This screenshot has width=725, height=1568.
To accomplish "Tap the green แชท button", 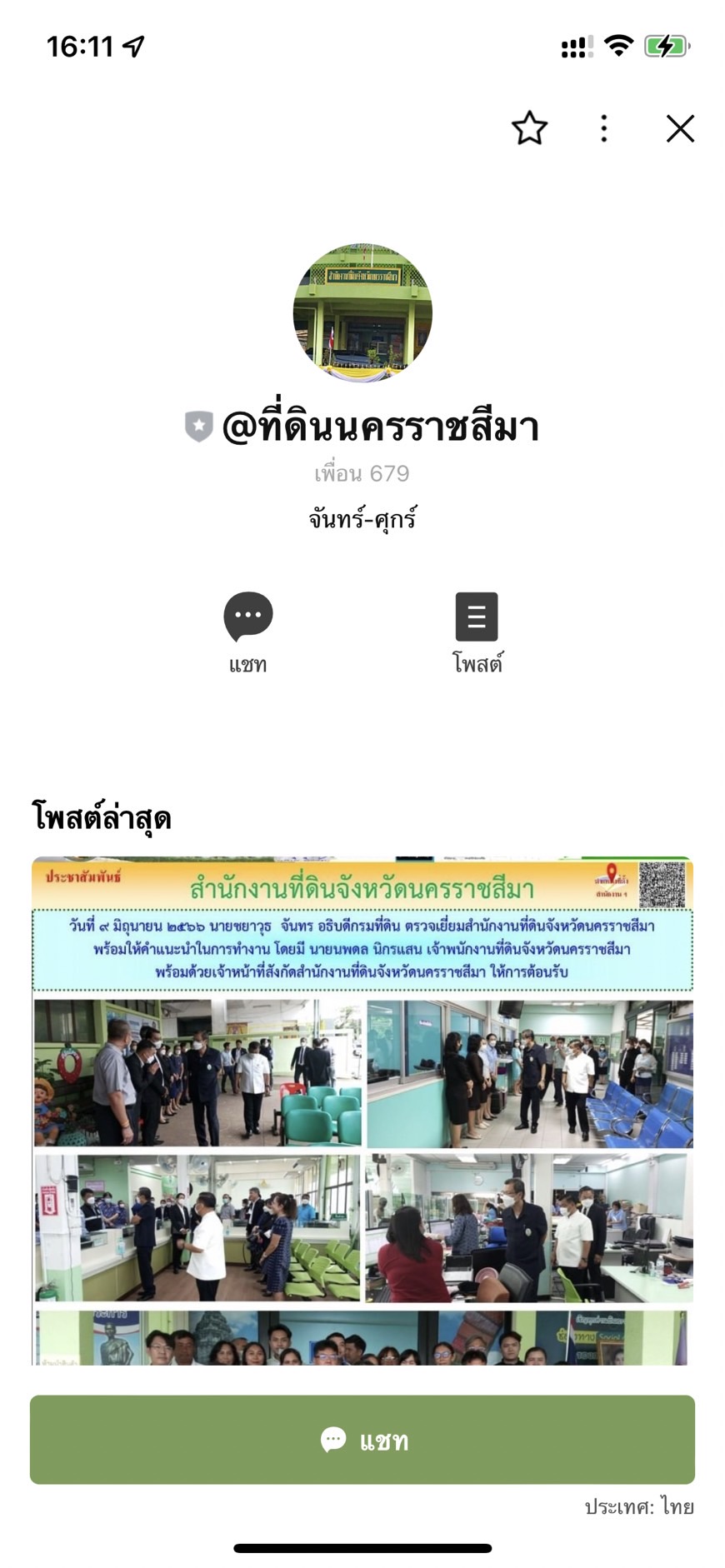I will 362,1440.
